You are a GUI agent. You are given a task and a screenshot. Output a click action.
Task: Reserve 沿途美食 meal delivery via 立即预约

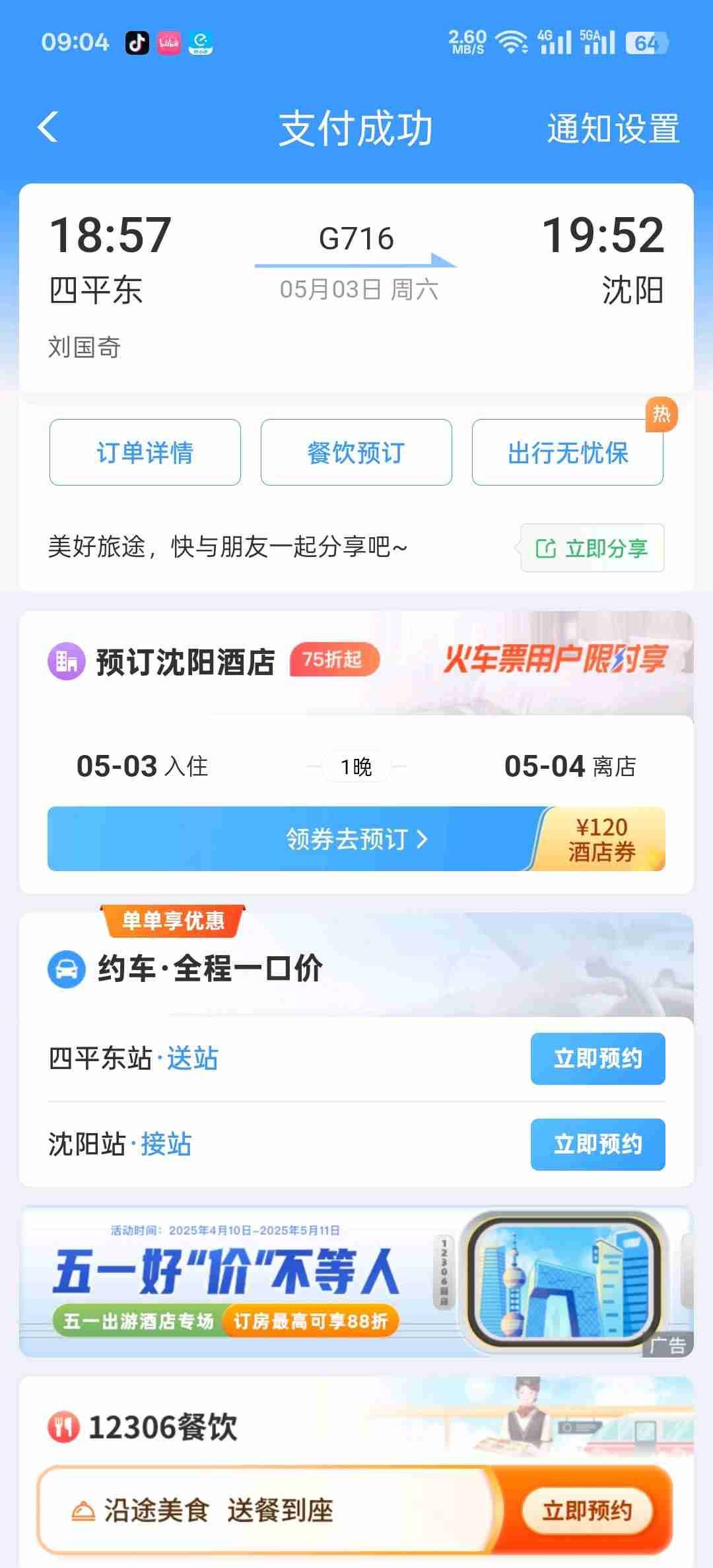pos(587,1510)
